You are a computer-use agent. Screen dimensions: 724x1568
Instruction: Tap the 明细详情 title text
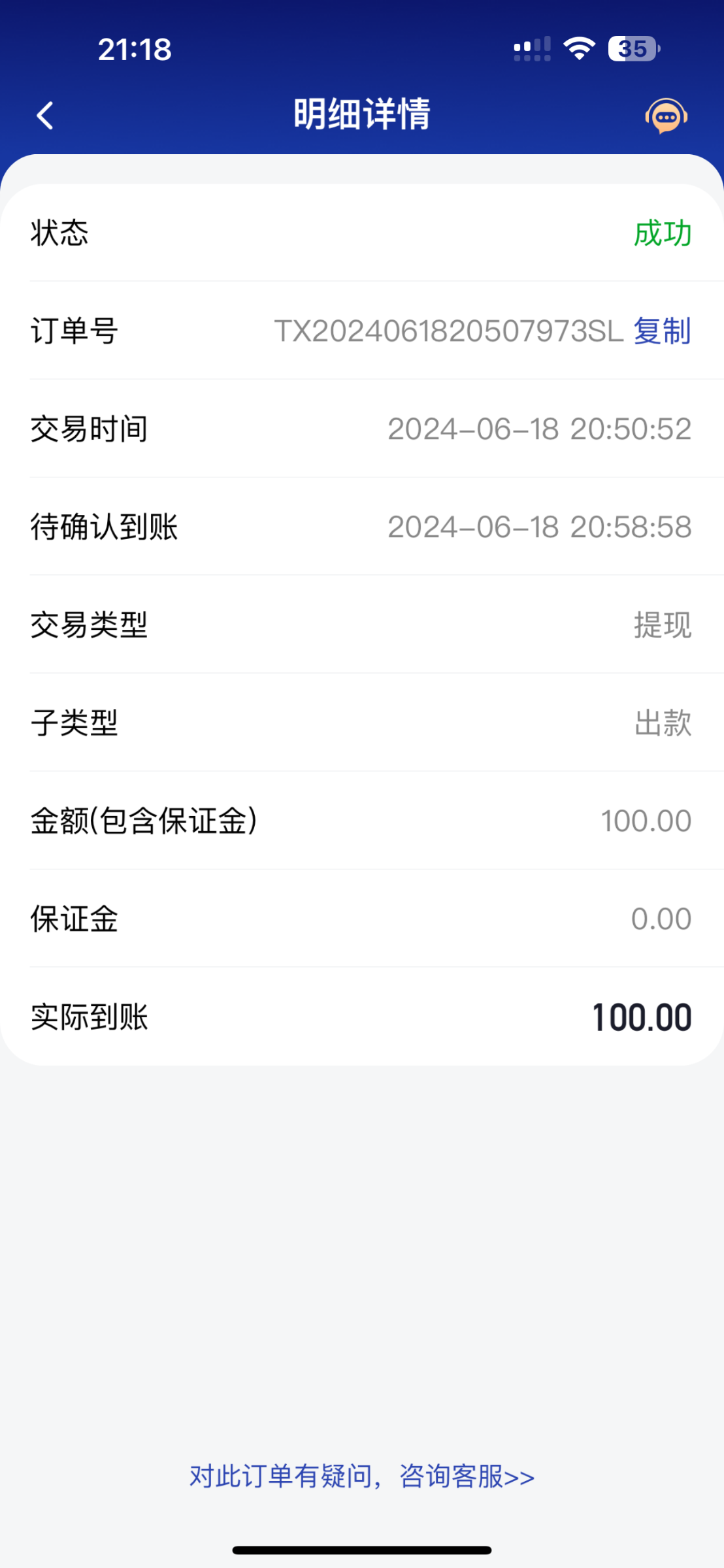(x=361, y=112)
